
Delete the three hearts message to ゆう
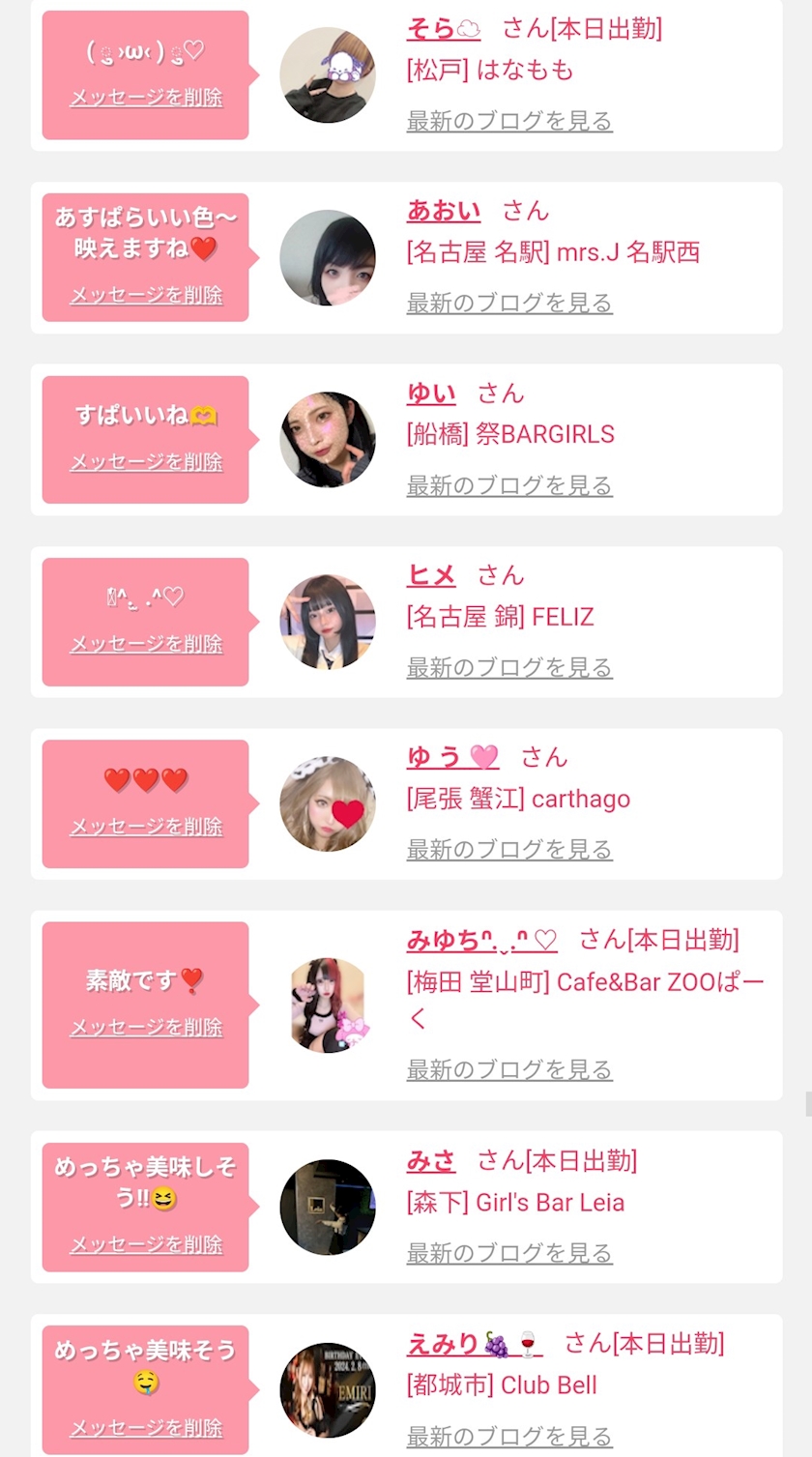pyautogui.click(x=146, y=827)
